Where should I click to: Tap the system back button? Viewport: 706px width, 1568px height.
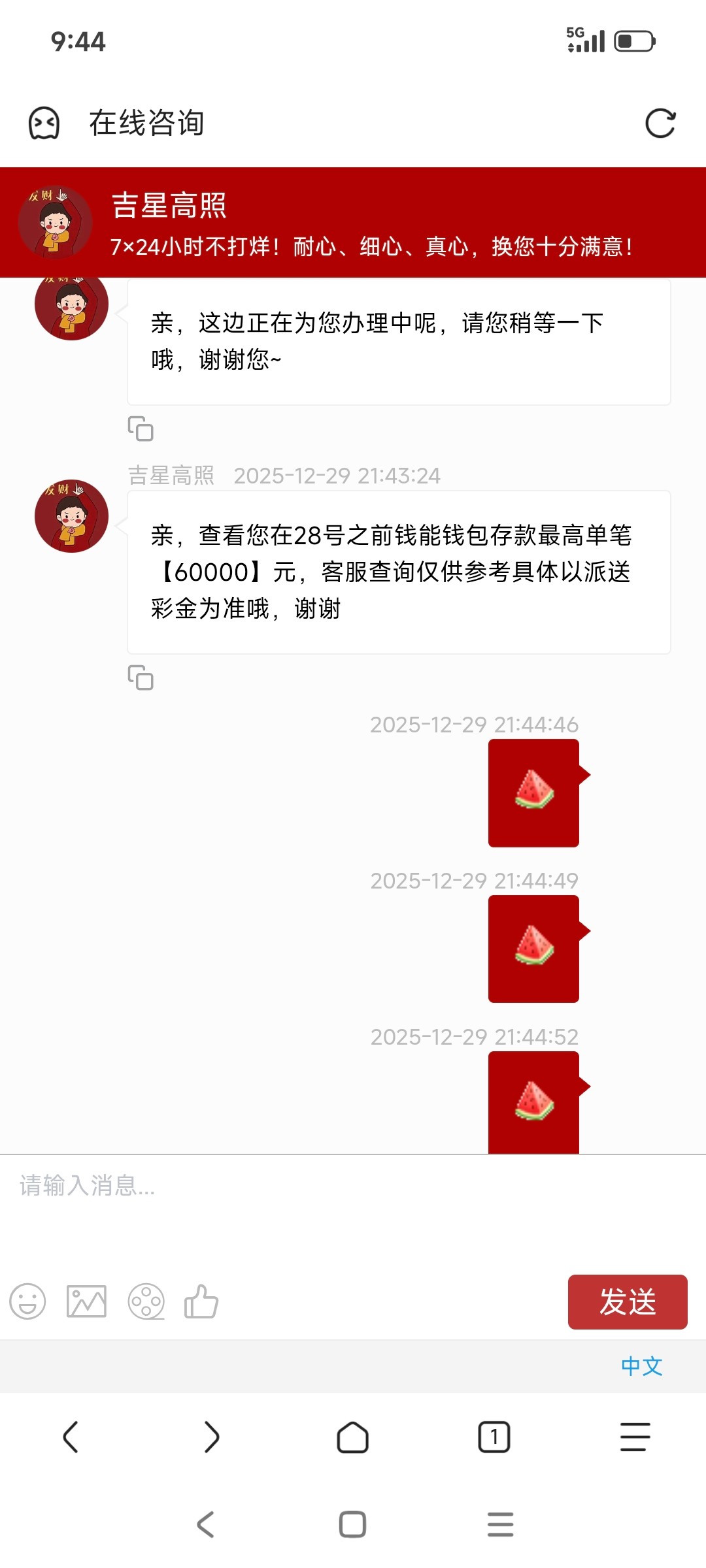[x=205, y=1525]
